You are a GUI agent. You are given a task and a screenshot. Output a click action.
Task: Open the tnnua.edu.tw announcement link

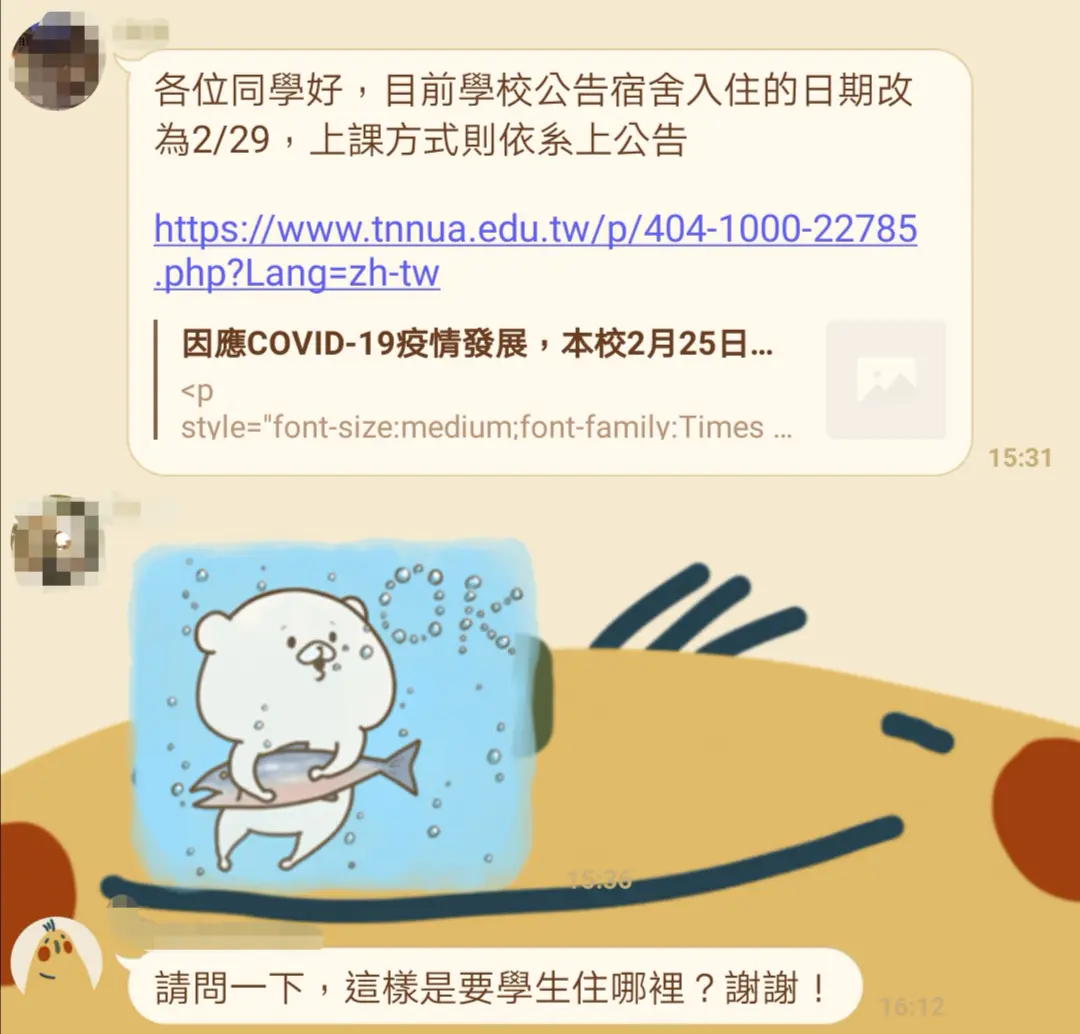tap(535, 231)
